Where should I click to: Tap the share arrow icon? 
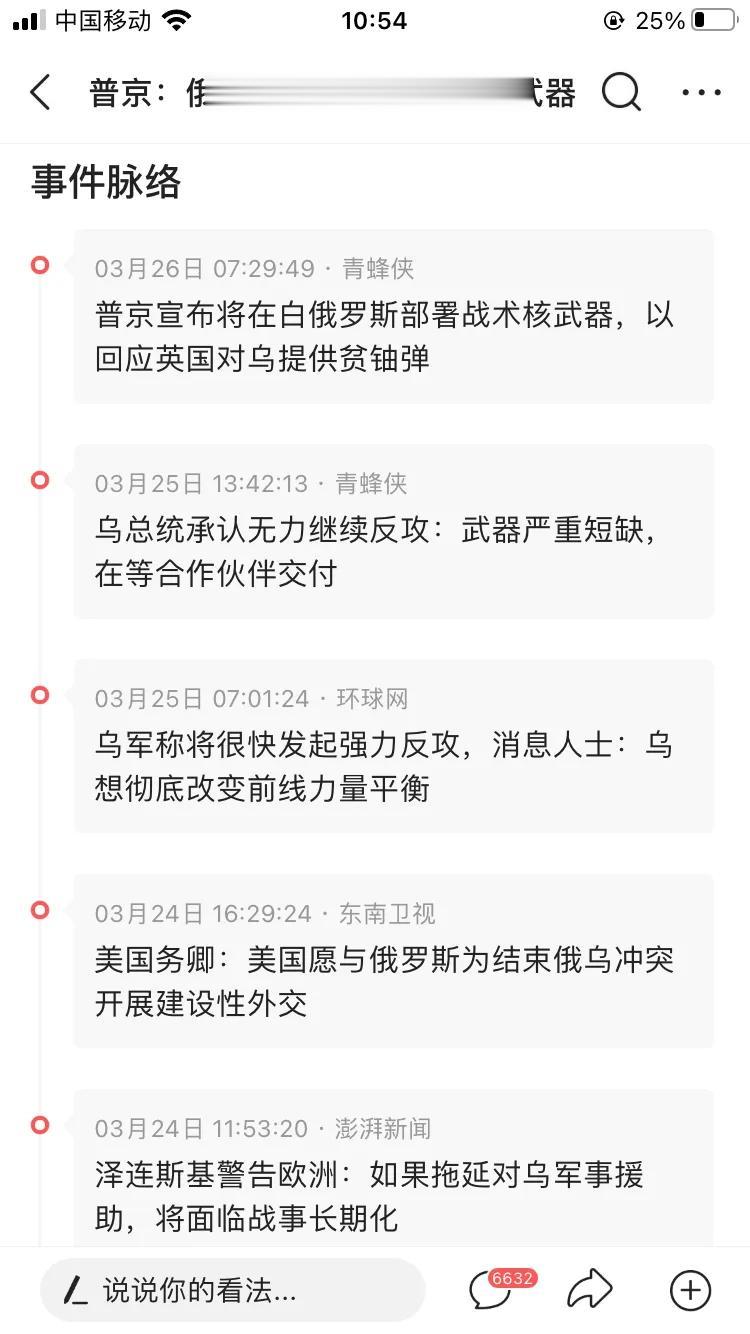click(592, 1290)
